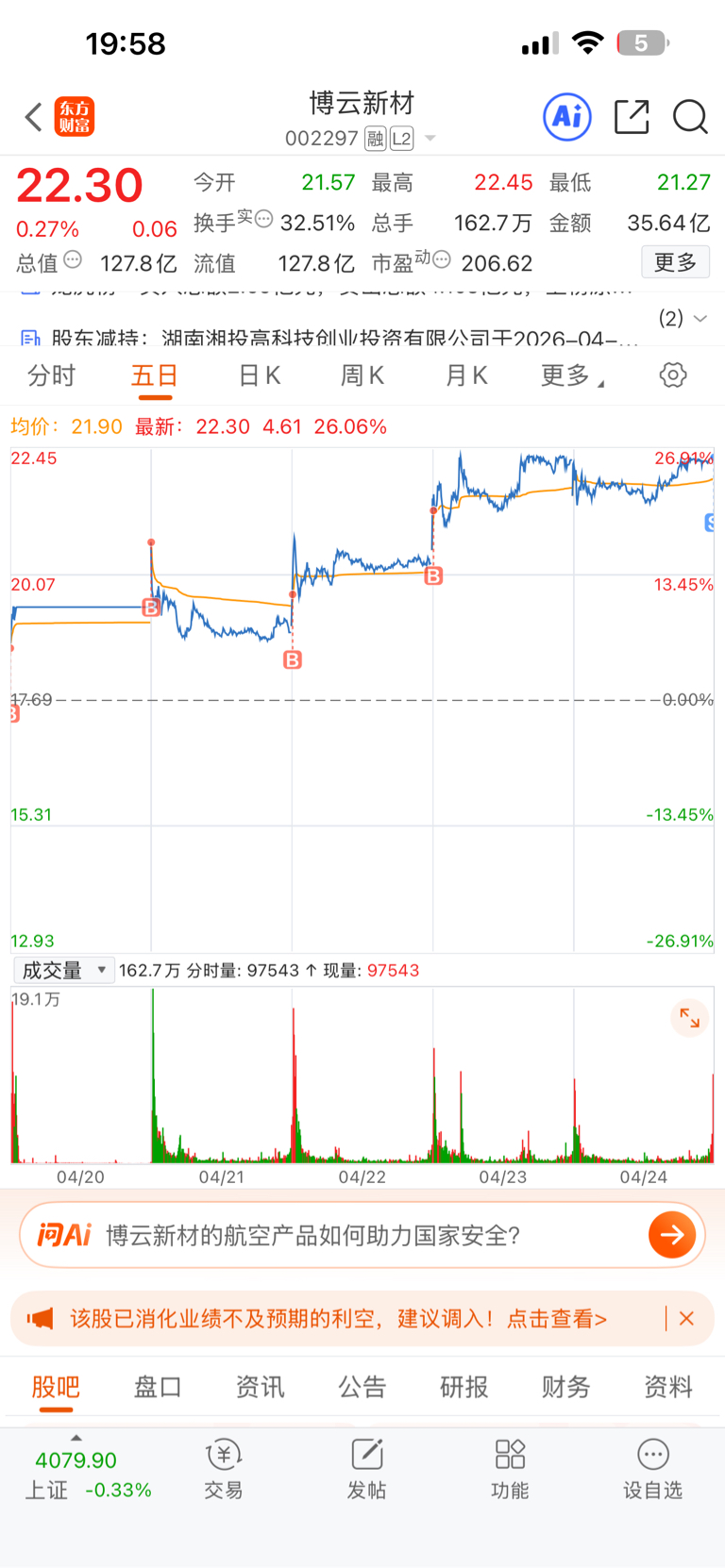The width and height of the screenshot is (725, 1568).
Task: Open the 成交量 indicator dropdown
Action: click(63, 970)
